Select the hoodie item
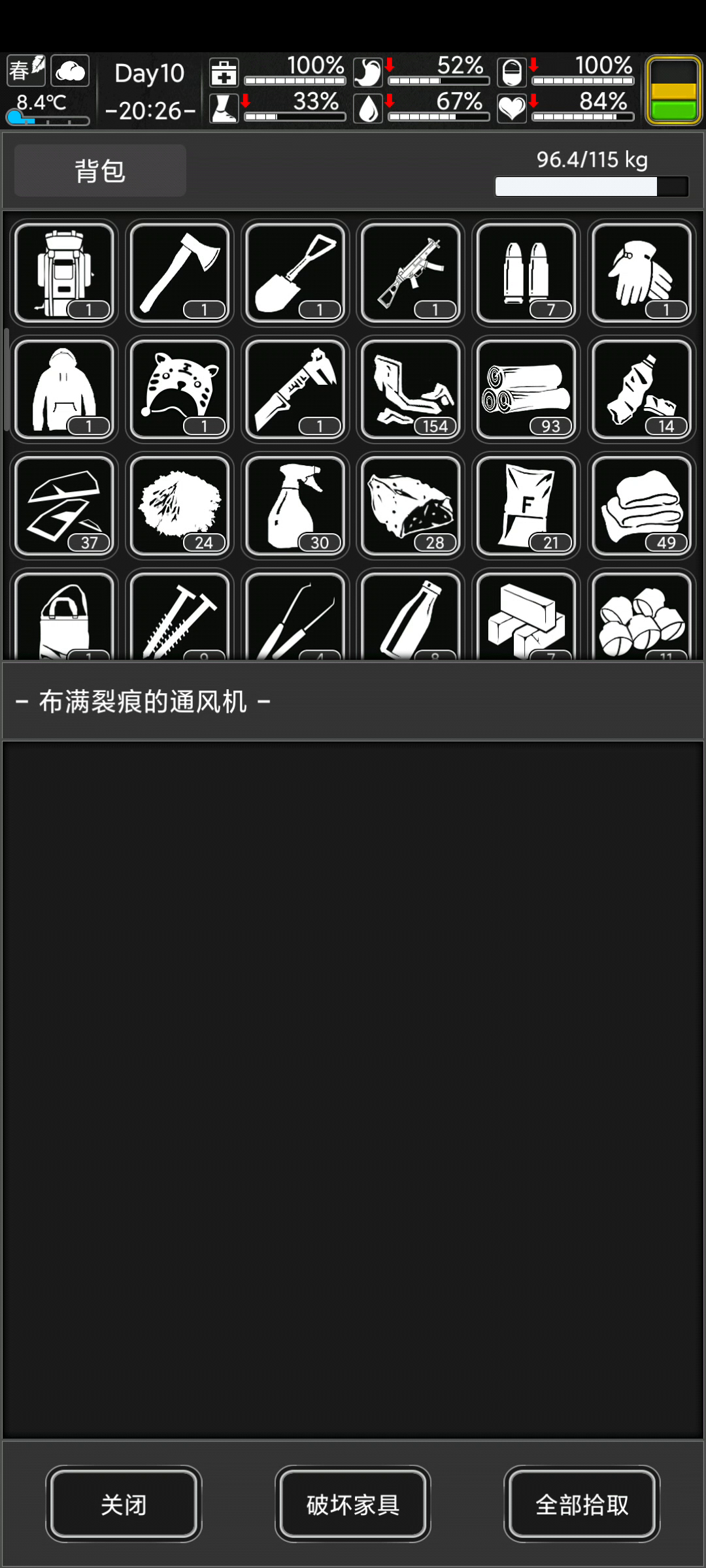This screenshot has height=1568, width=706. click(x=64, y=389)
